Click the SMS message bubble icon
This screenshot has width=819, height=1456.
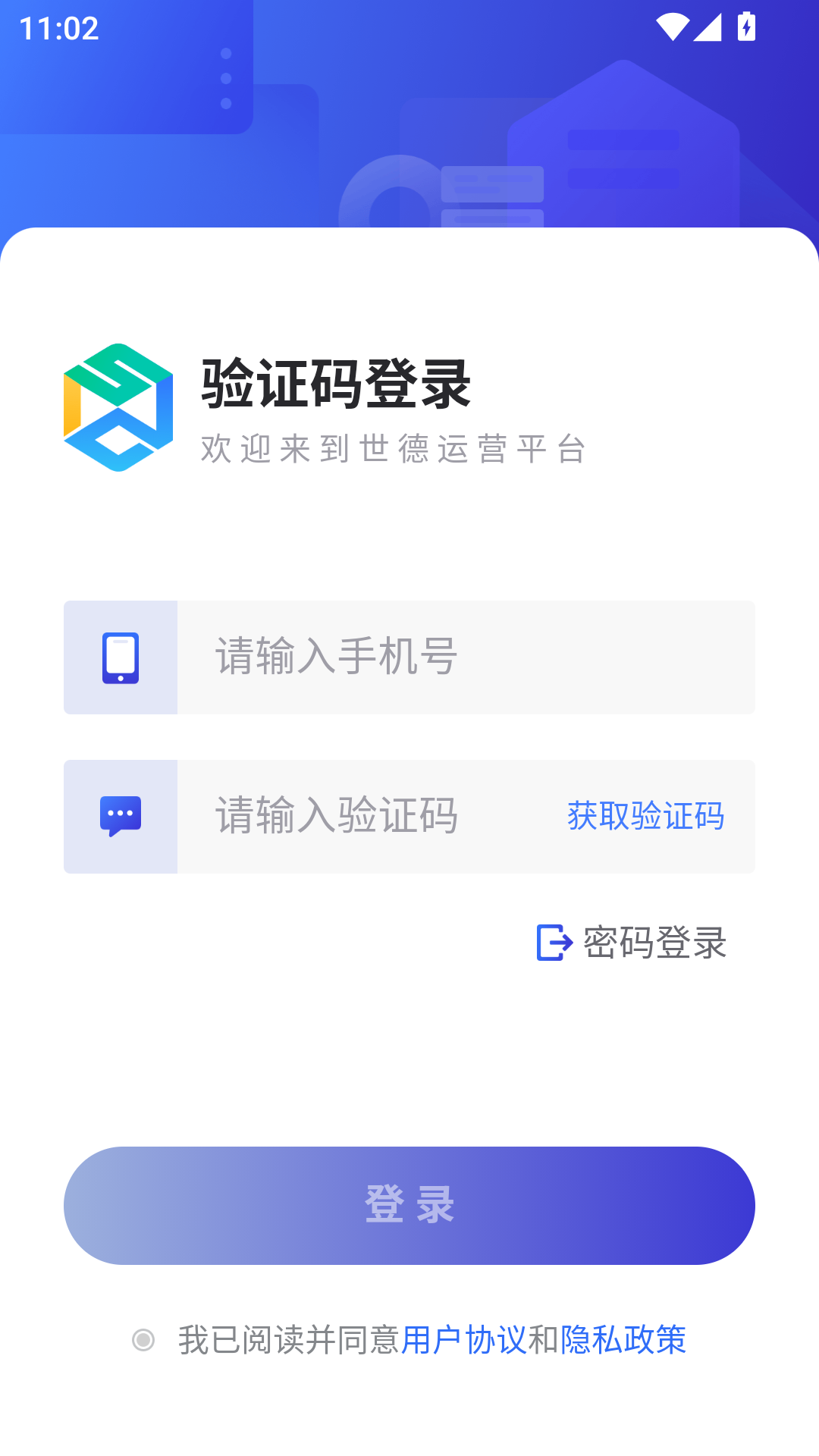[x=121, y=815]
